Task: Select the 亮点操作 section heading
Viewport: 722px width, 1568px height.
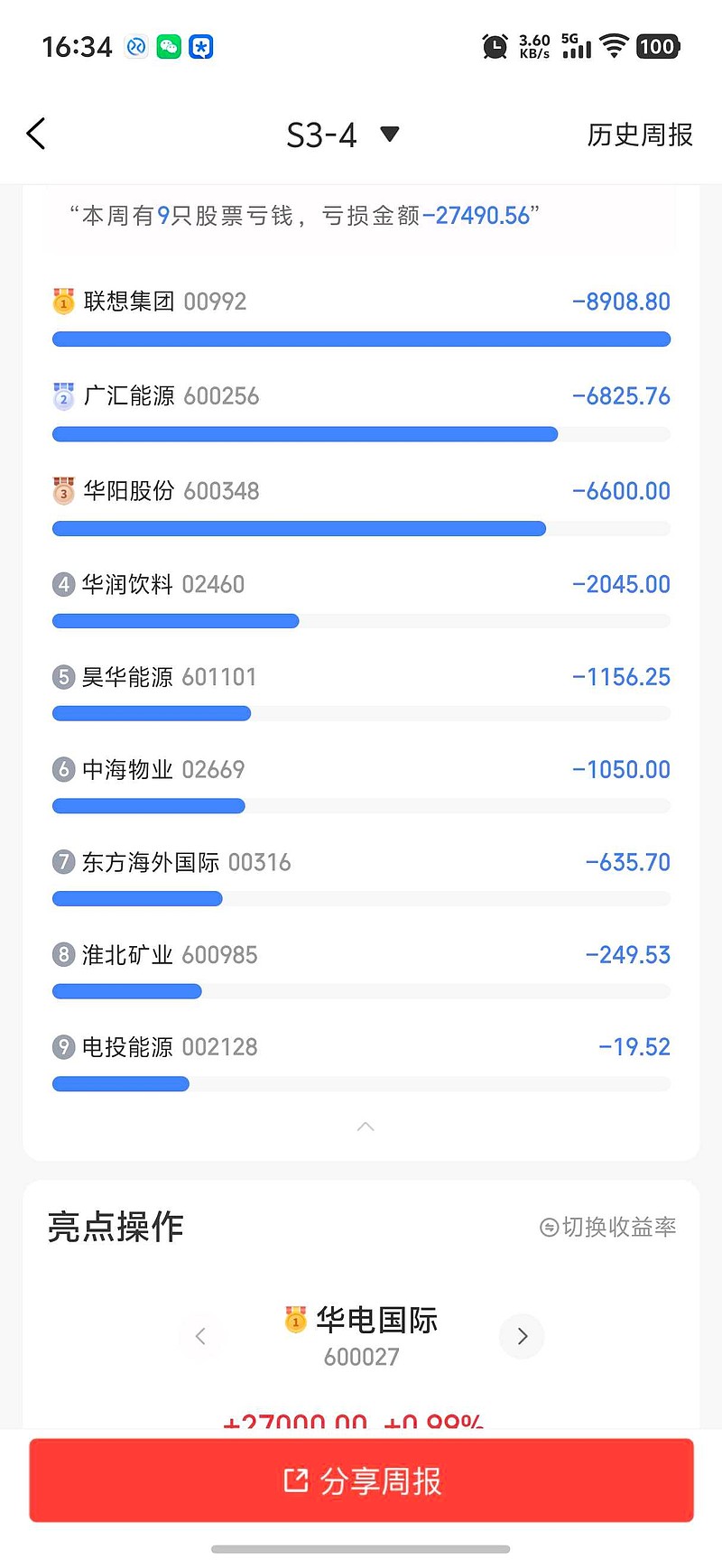Action: 115,1228
